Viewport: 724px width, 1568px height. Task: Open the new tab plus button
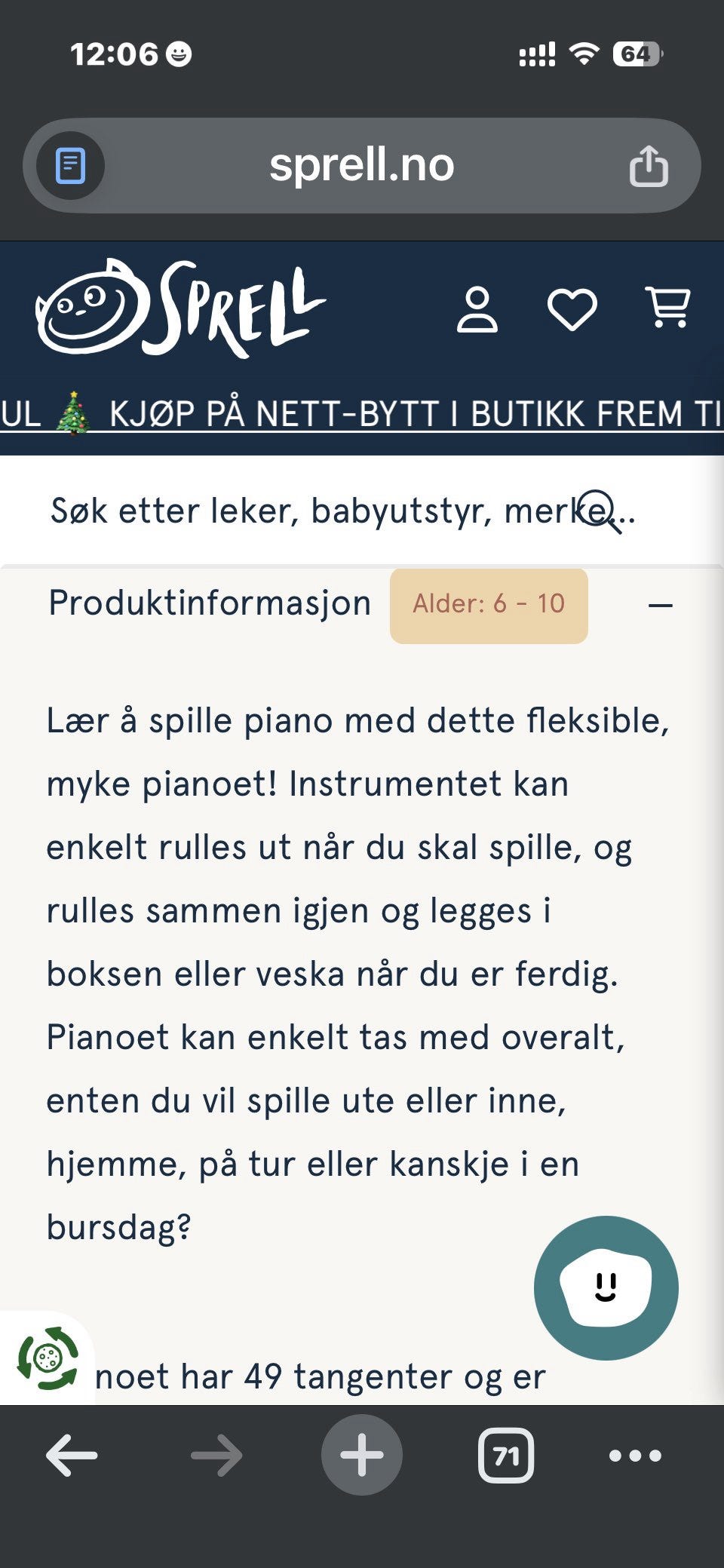point(362,1453)
